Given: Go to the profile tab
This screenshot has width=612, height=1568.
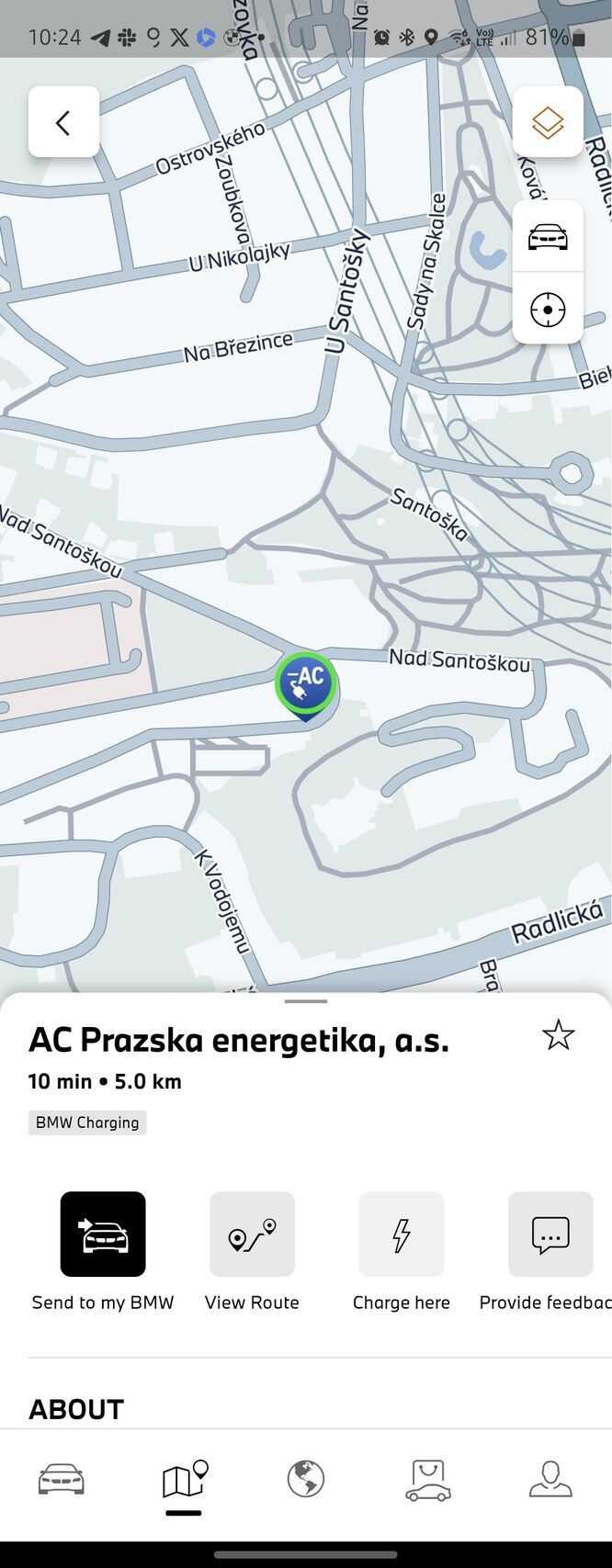Looking at the screenshot, I should (550, 1480).
